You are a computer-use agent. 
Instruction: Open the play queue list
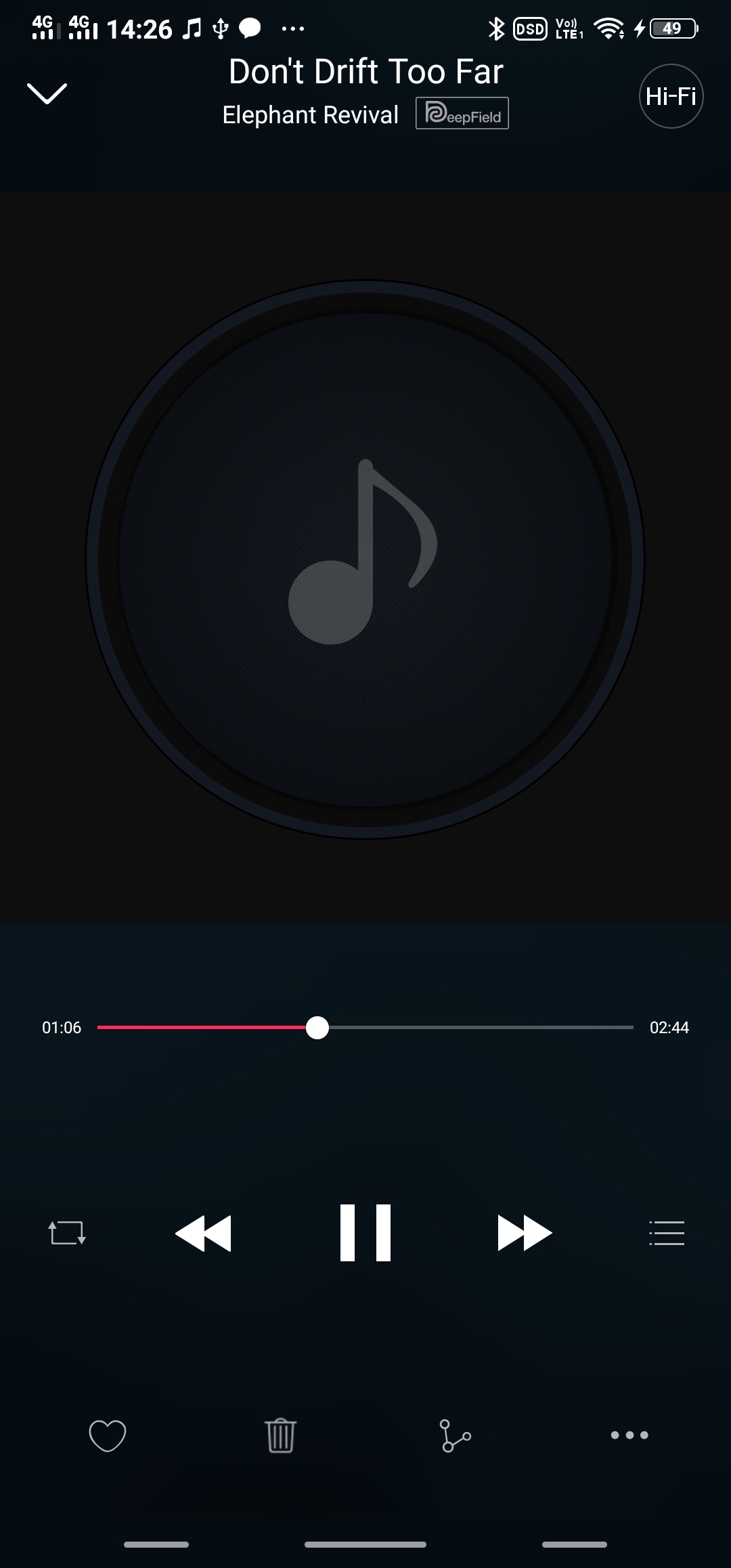(666, 1233)
